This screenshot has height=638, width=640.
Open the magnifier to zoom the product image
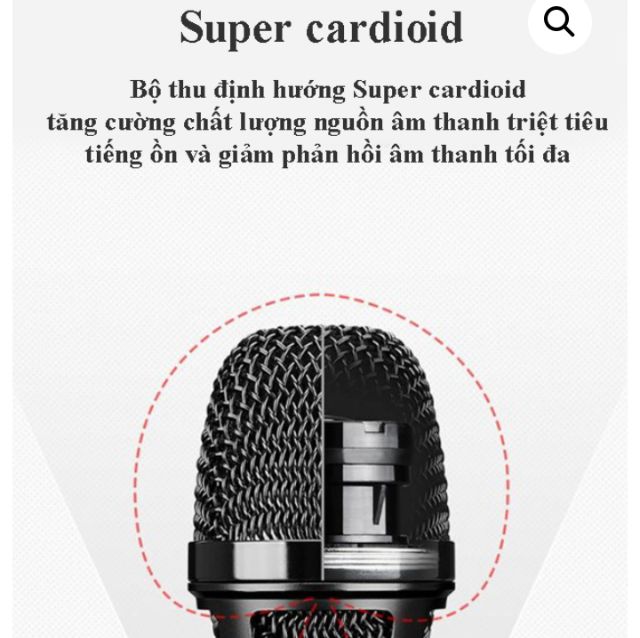pos(559,21)
